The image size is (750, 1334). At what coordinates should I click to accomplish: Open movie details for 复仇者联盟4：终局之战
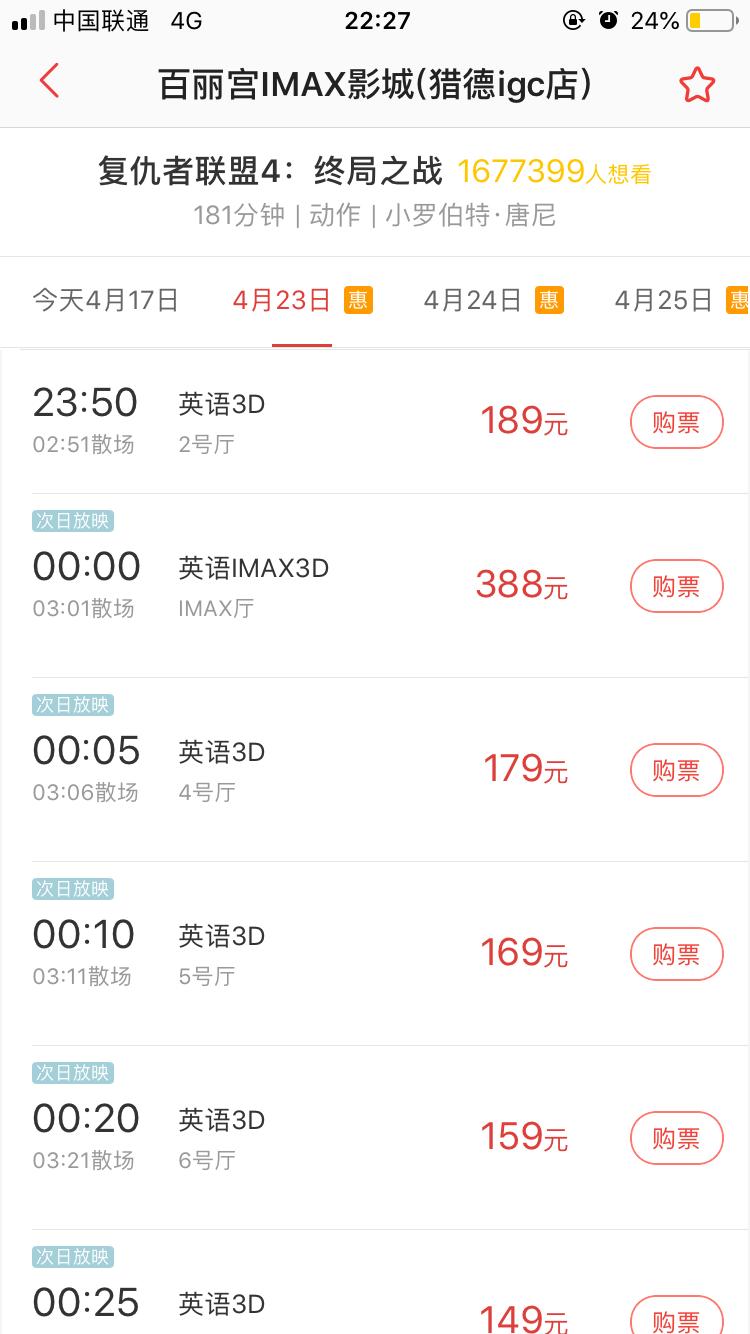(270, 171)
